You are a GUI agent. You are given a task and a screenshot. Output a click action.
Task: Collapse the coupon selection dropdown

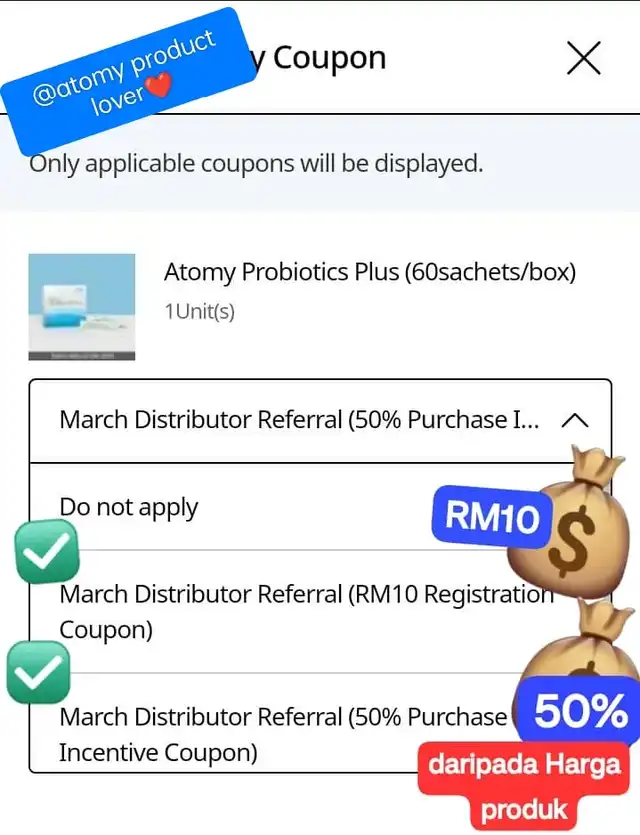point(574,421)
